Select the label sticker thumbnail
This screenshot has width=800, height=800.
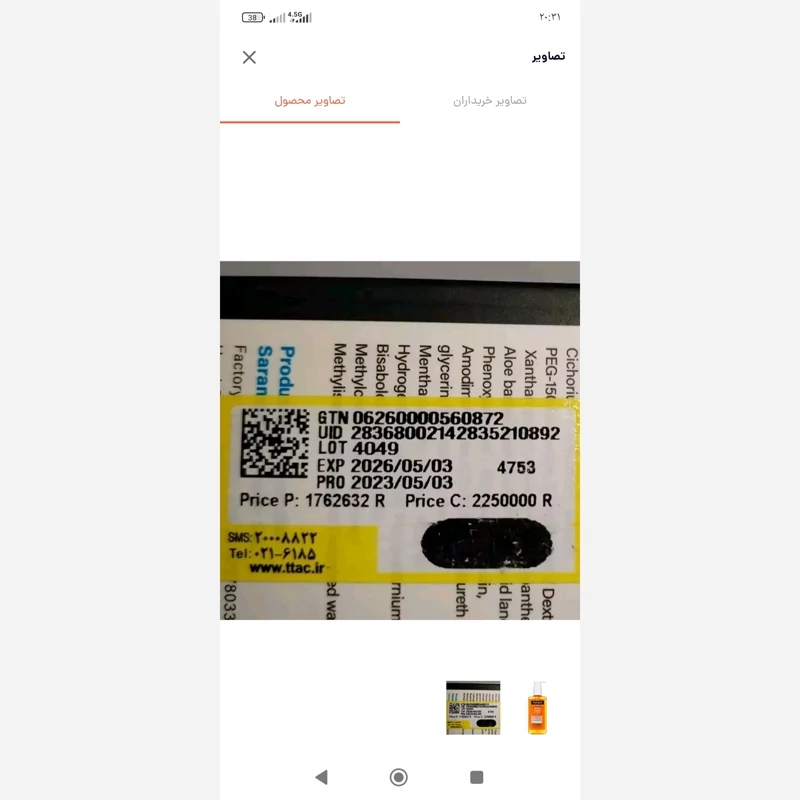pos(472,708)
